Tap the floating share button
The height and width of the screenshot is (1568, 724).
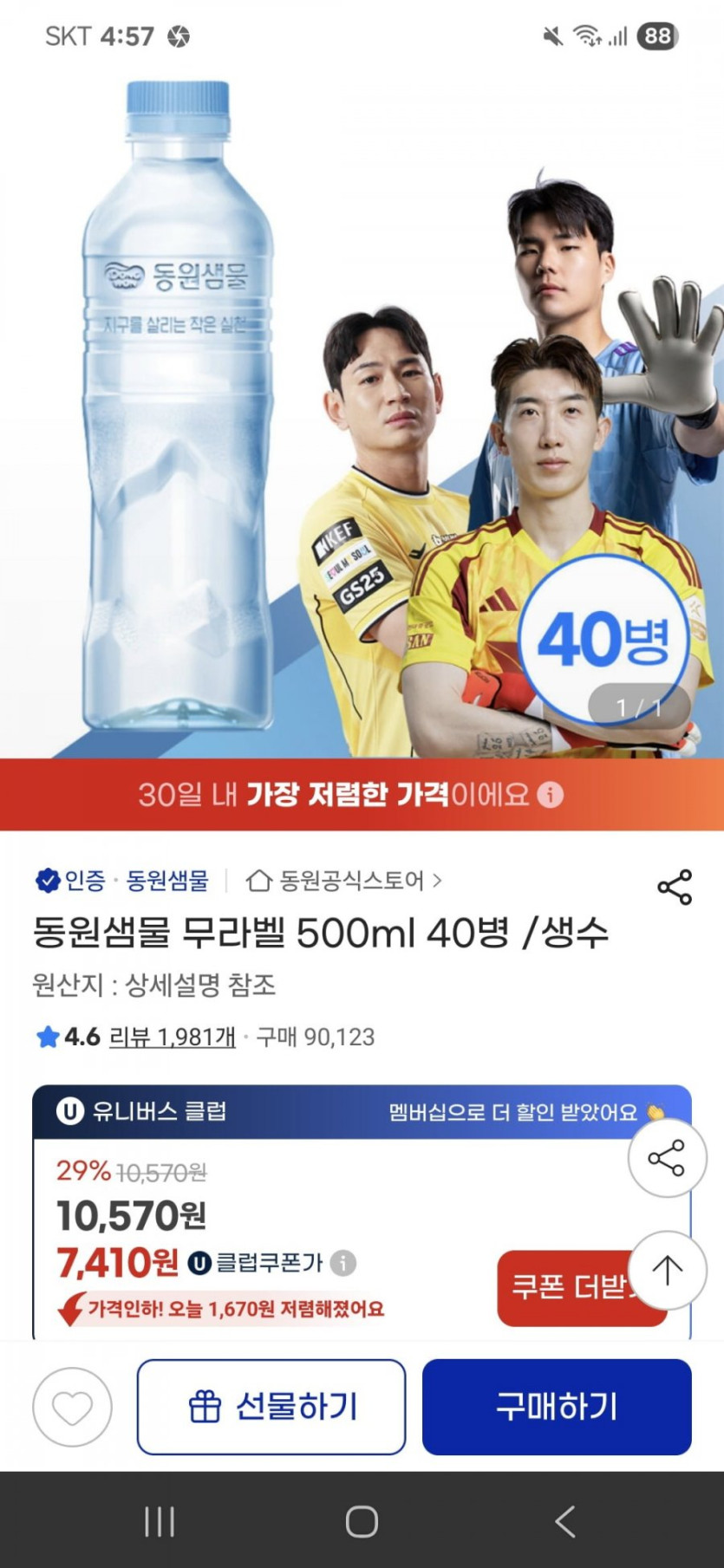point(667,1159)
